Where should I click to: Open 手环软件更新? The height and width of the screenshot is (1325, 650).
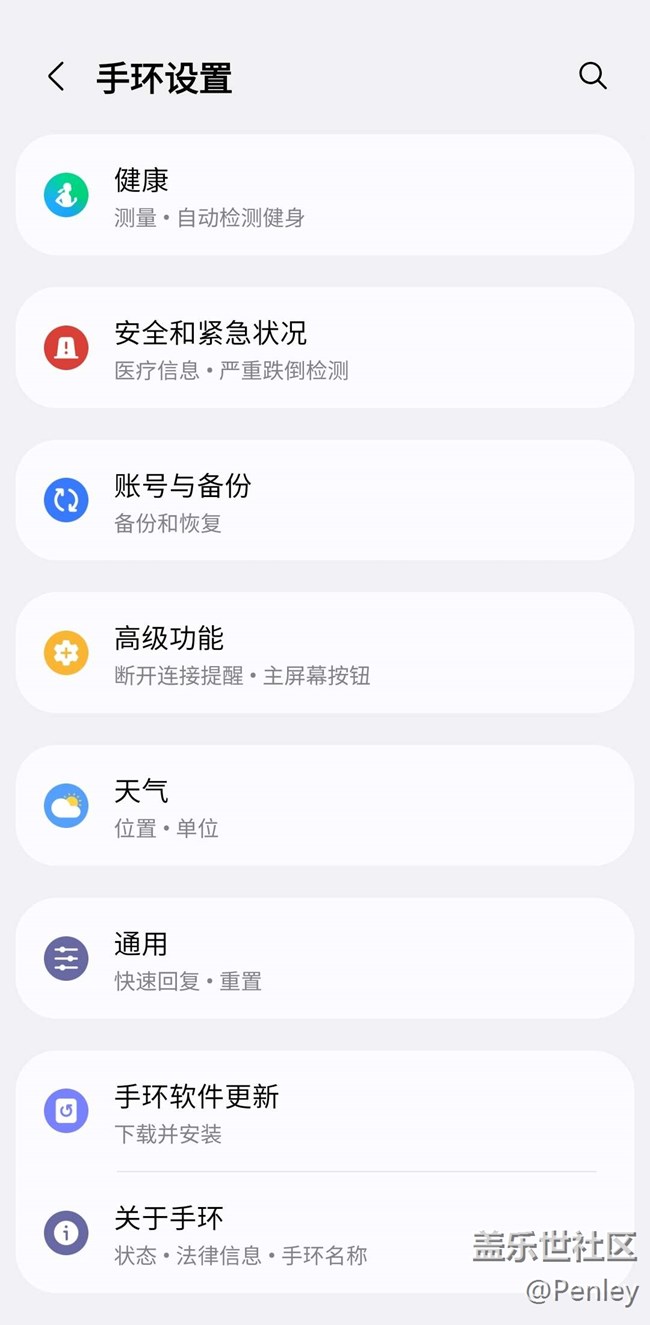pos(324,1111)
